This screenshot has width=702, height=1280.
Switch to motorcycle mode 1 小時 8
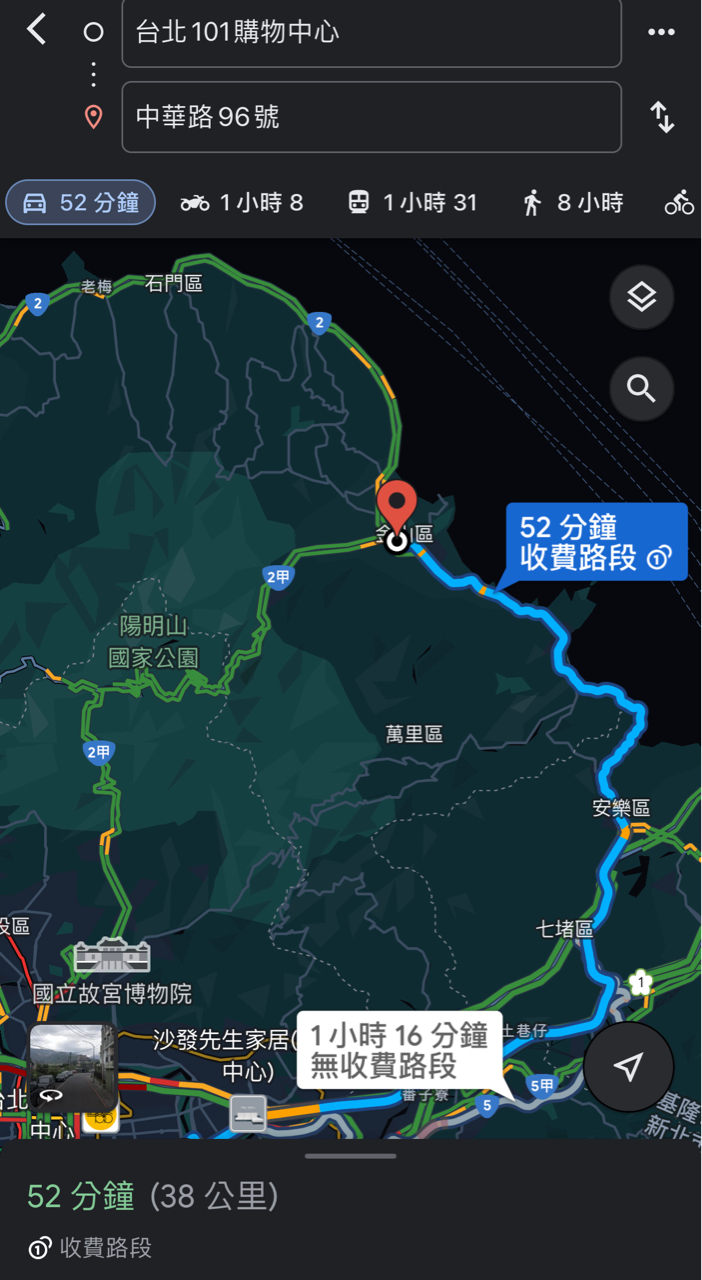point(242,203)
